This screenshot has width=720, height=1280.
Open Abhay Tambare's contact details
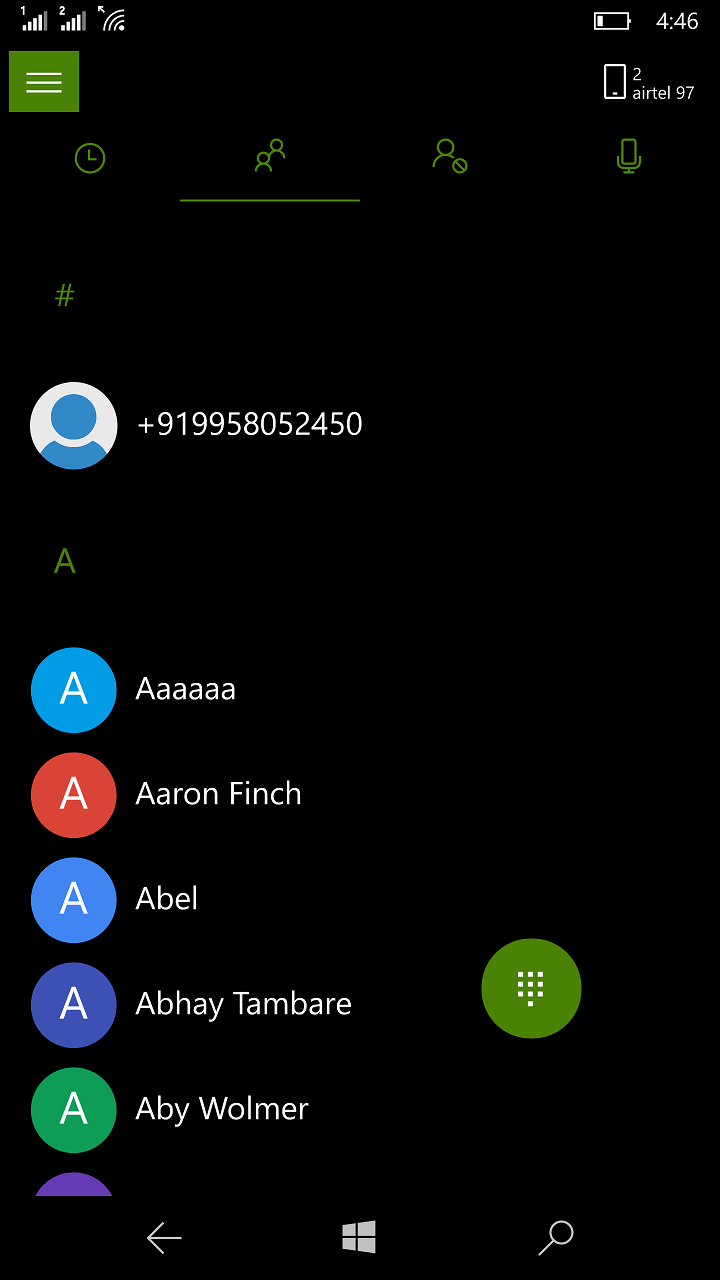pos(243,1004)
